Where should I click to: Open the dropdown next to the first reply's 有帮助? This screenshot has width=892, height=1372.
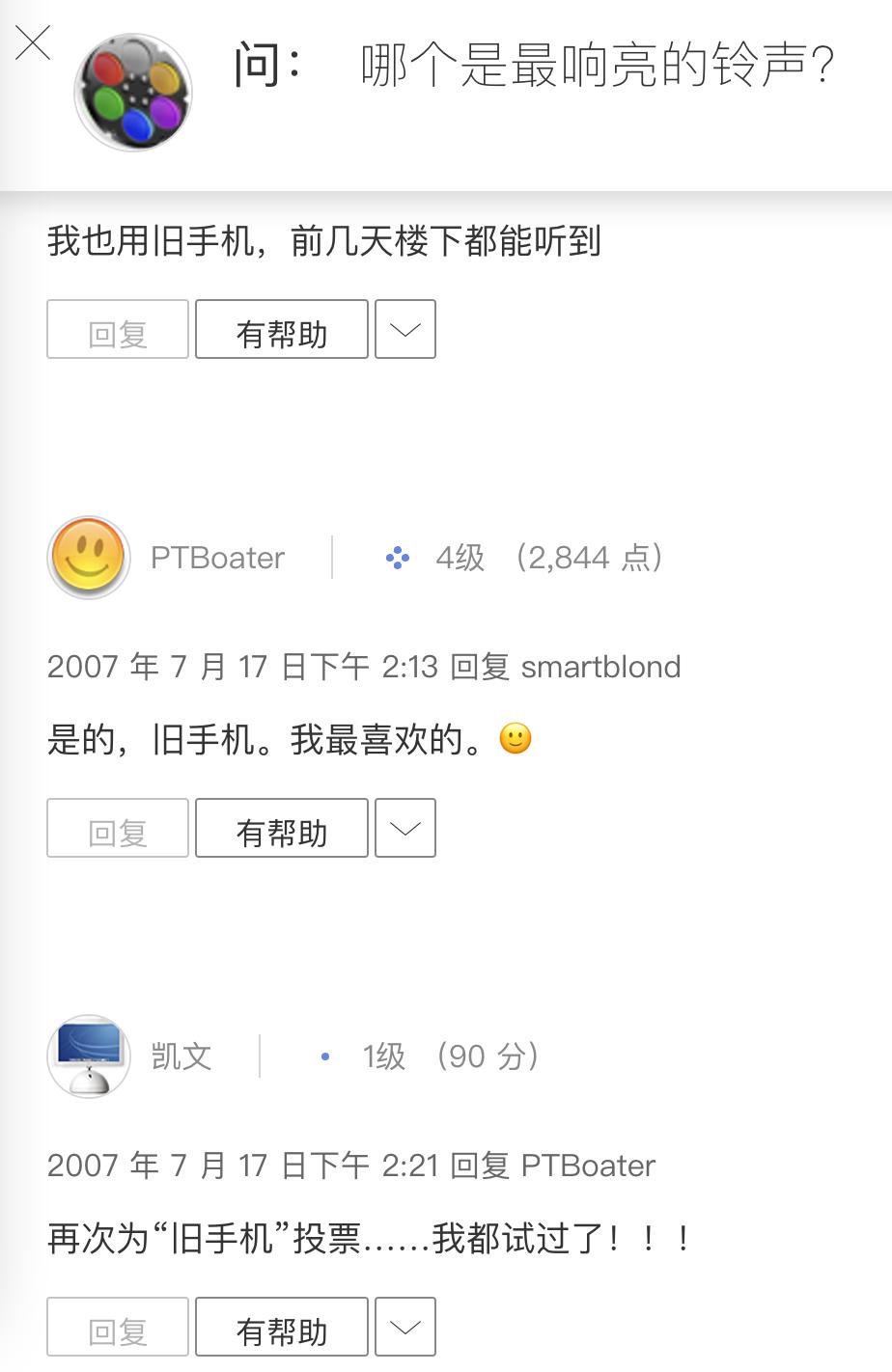(x=404, y=329)
